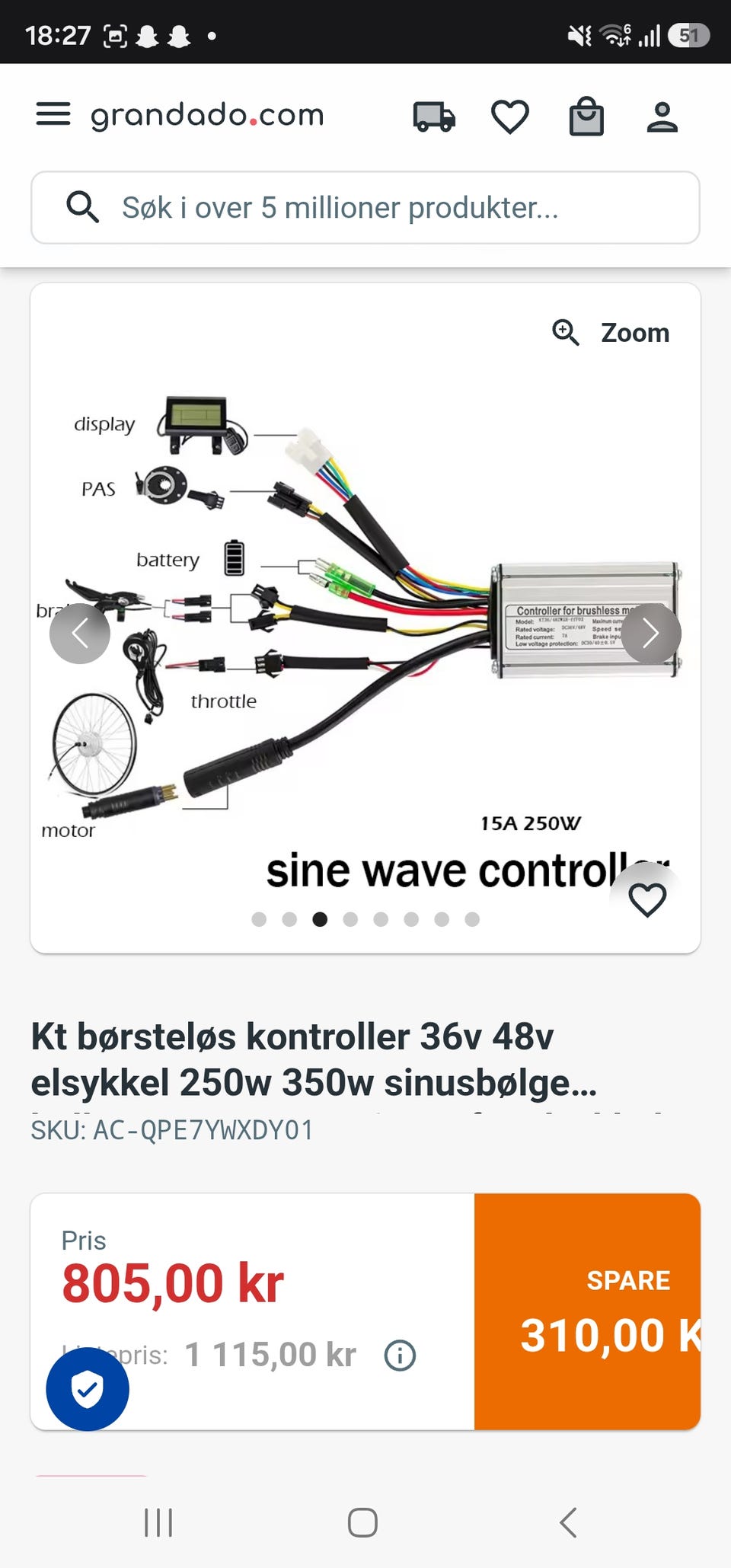The height and width of the screenshot is (1568, 731).
Task: Open recent apps from navigation bar
Action: pyautogui.click(x=158, y=1522)
